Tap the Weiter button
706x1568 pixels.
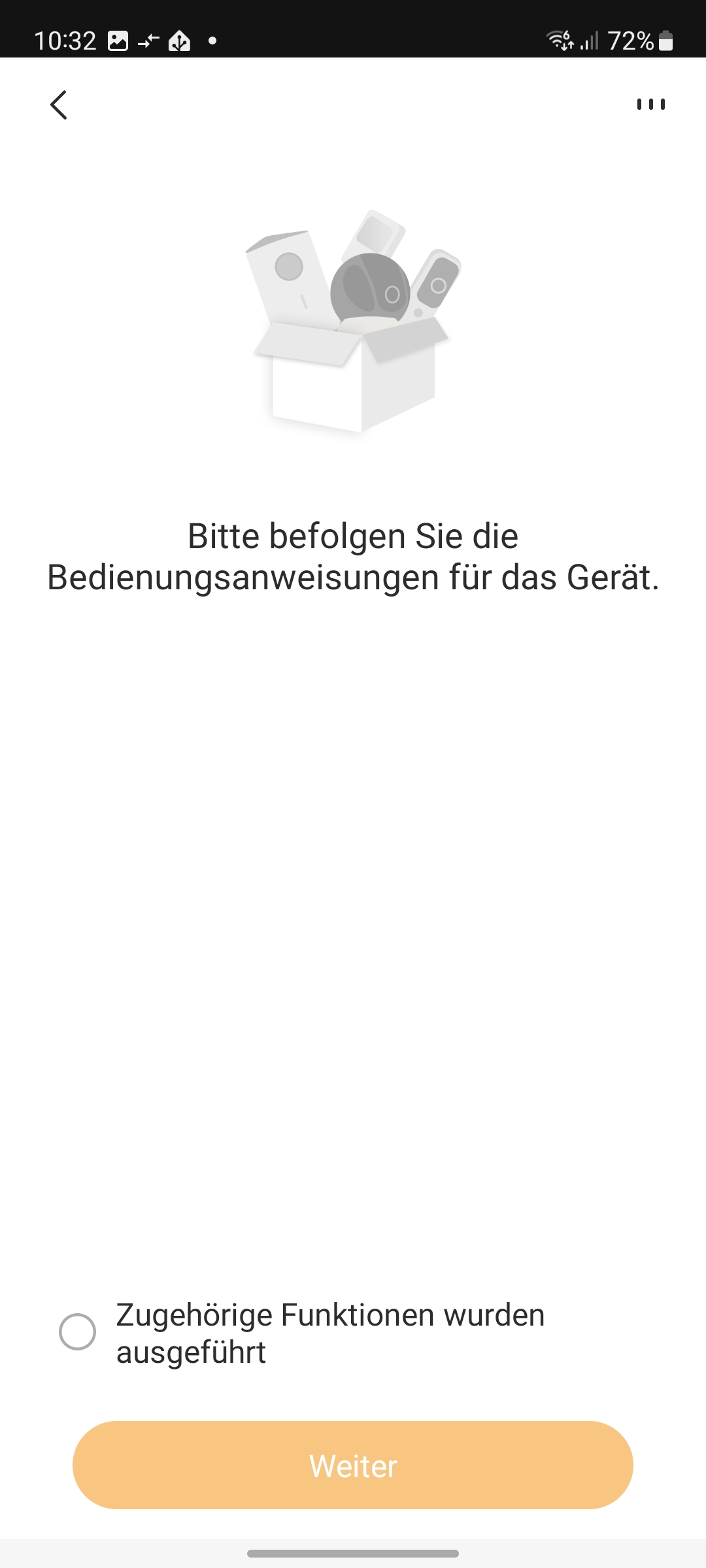pyautogui.click(x=353, y=1465)
